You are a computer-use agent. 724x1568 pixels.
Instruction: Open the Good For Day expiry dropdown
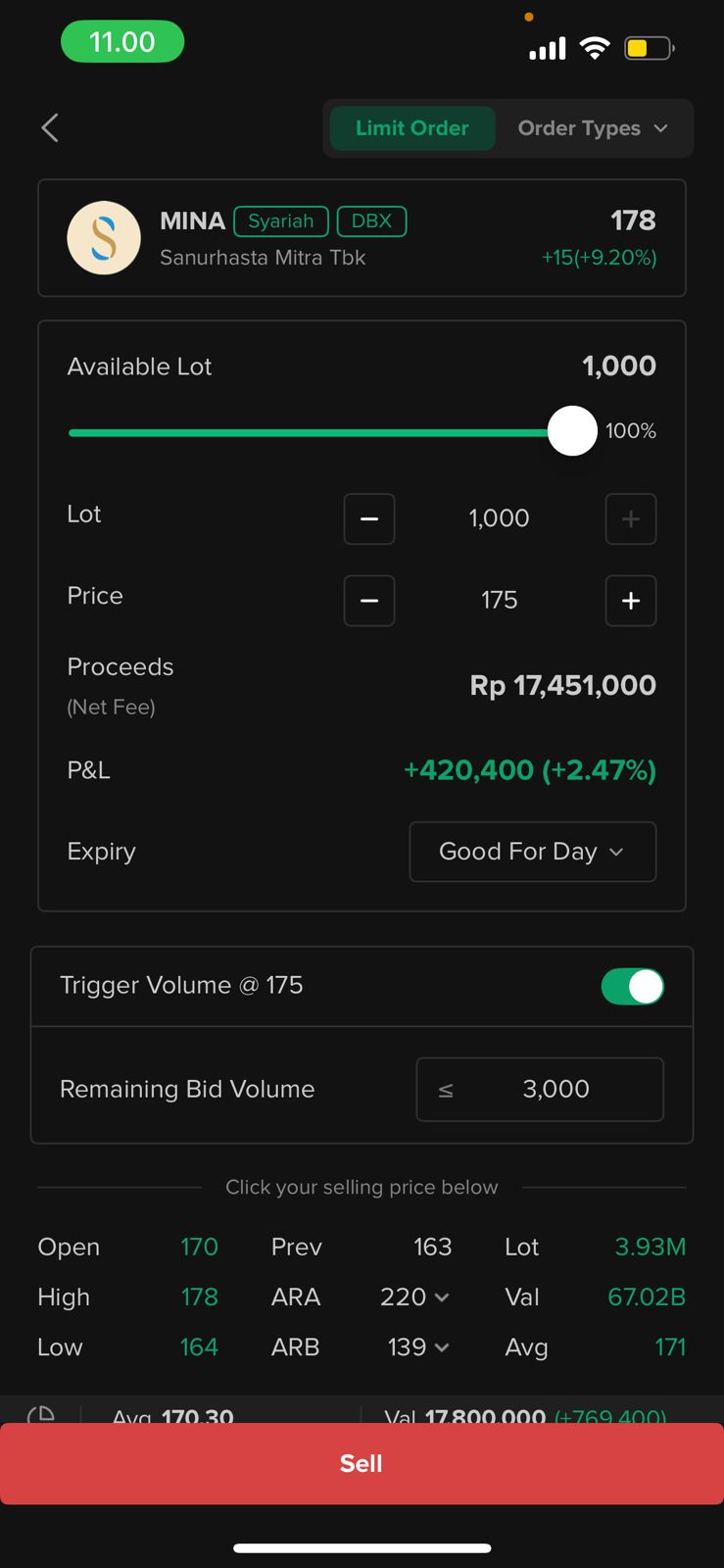532,852
